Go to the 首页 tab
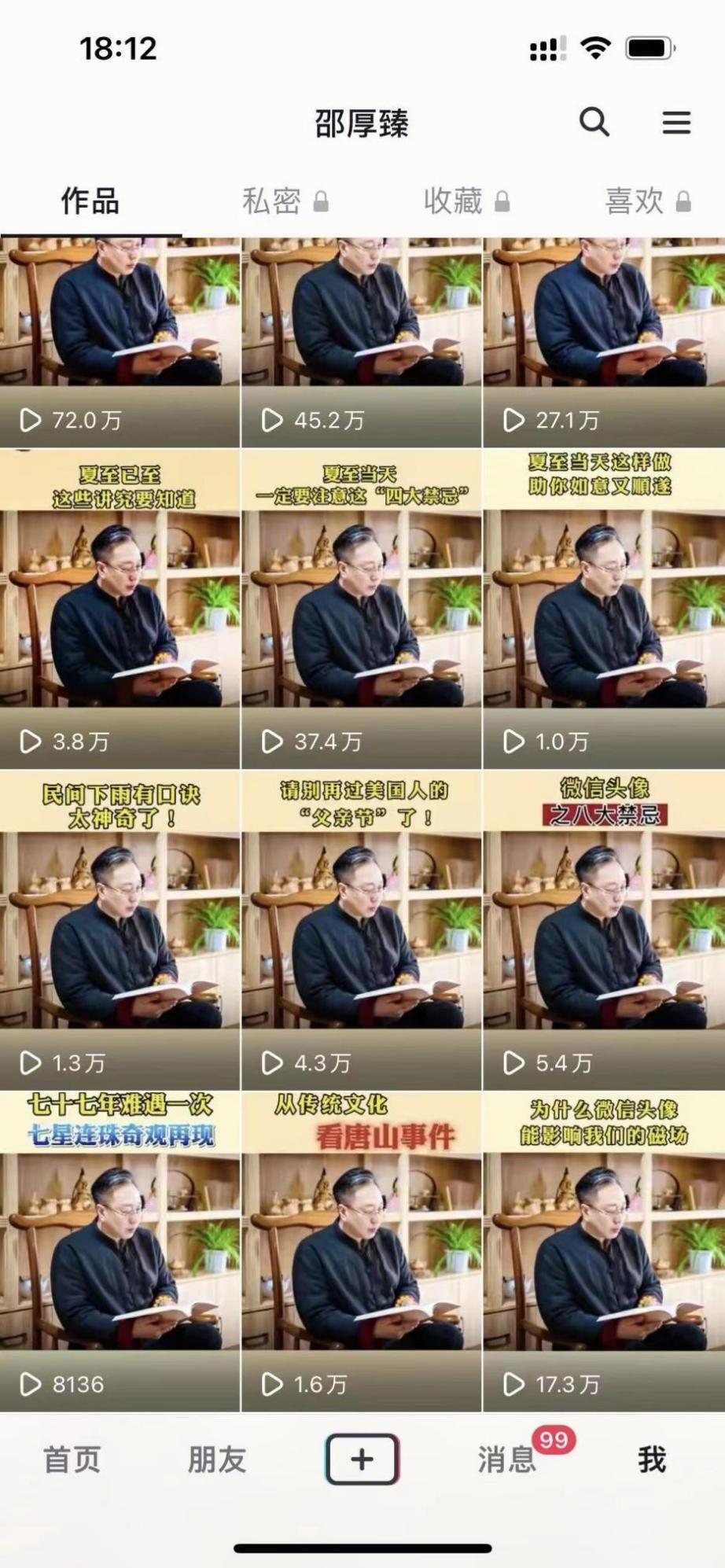This screenshot has height=1568, width=725. (72, 1460)
